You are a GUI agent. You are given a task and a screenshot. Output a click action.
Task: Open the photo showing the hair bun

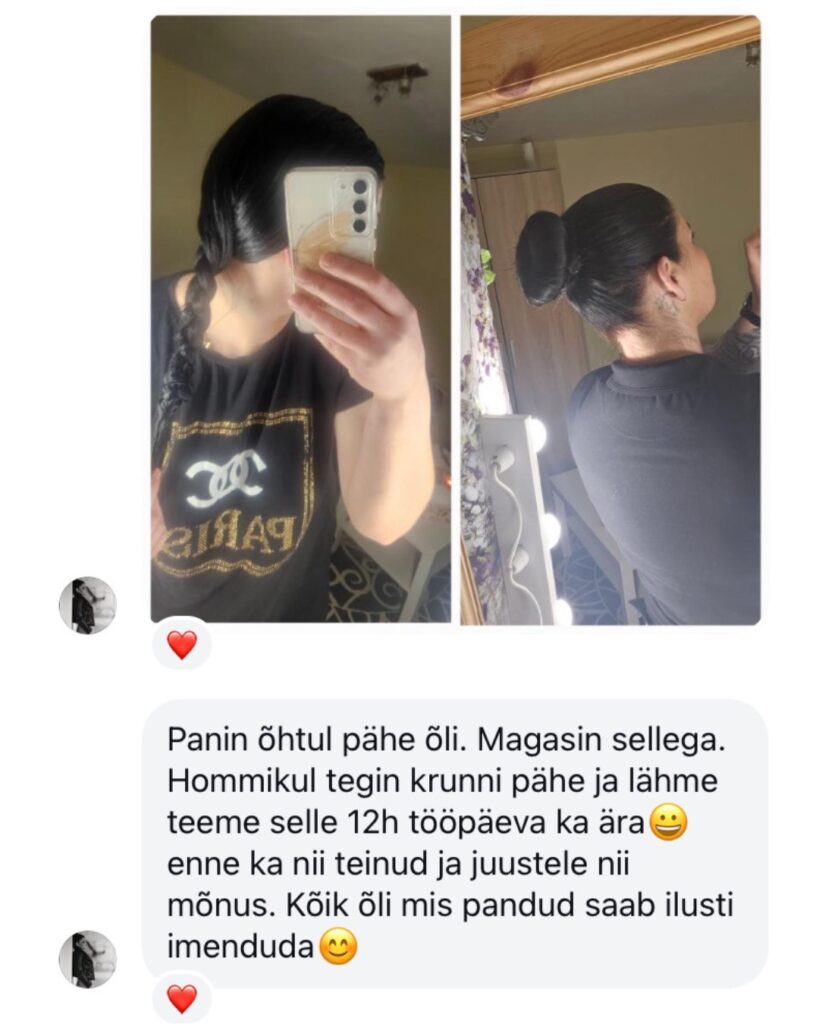610,320
